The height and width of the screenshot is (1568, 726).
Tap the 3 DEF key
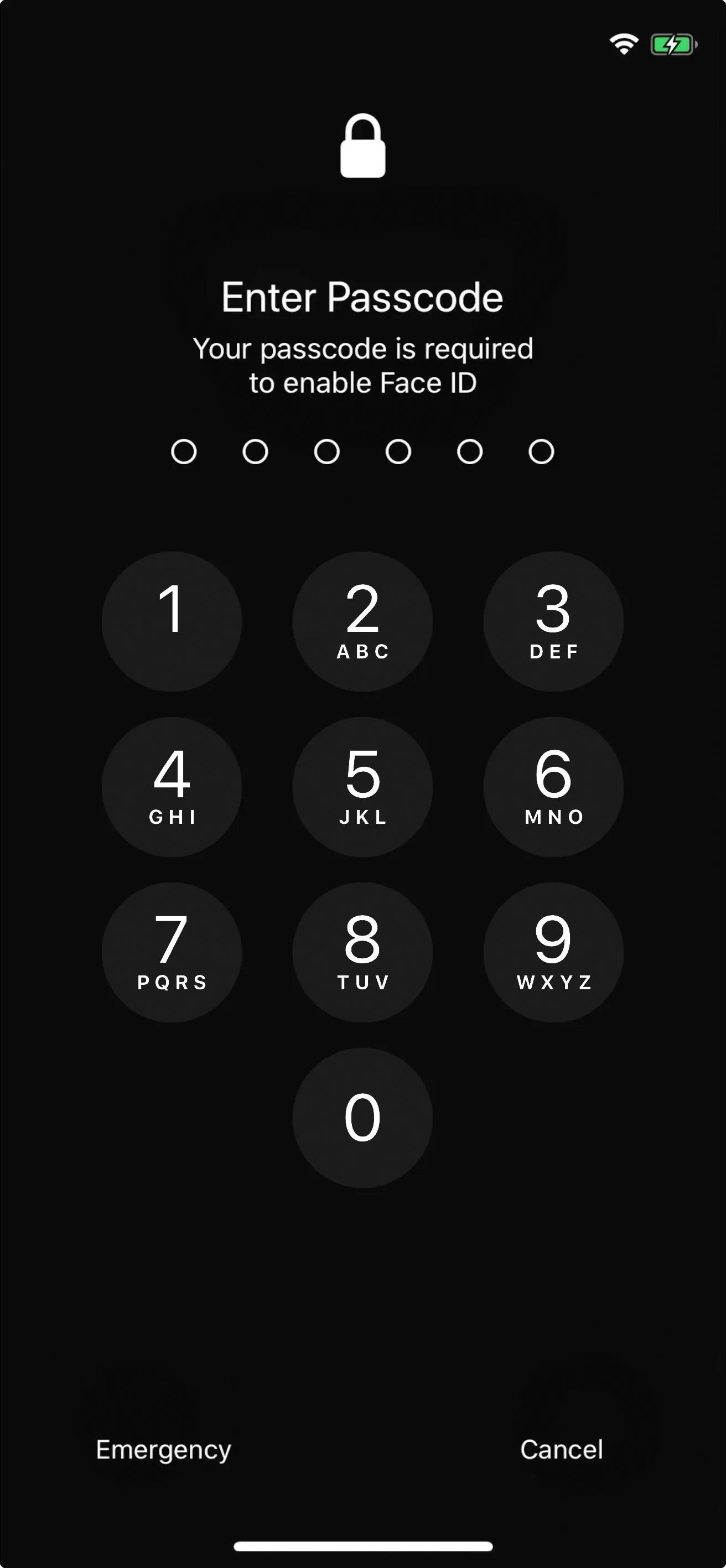[554, 621]
